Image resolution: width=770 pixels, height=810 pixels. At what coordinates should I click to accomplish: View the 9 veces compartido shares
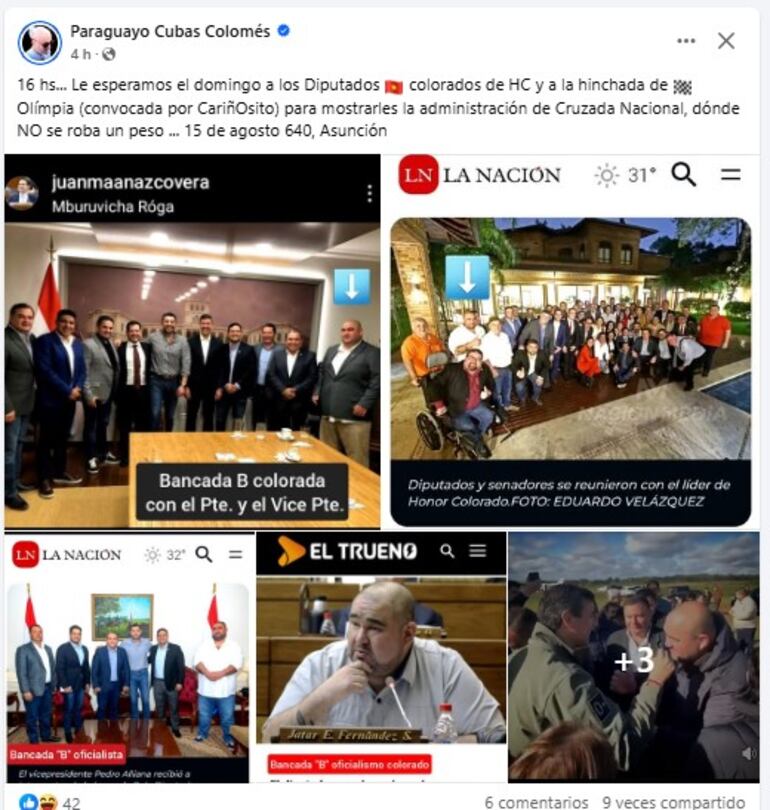(x=673, y=802)
